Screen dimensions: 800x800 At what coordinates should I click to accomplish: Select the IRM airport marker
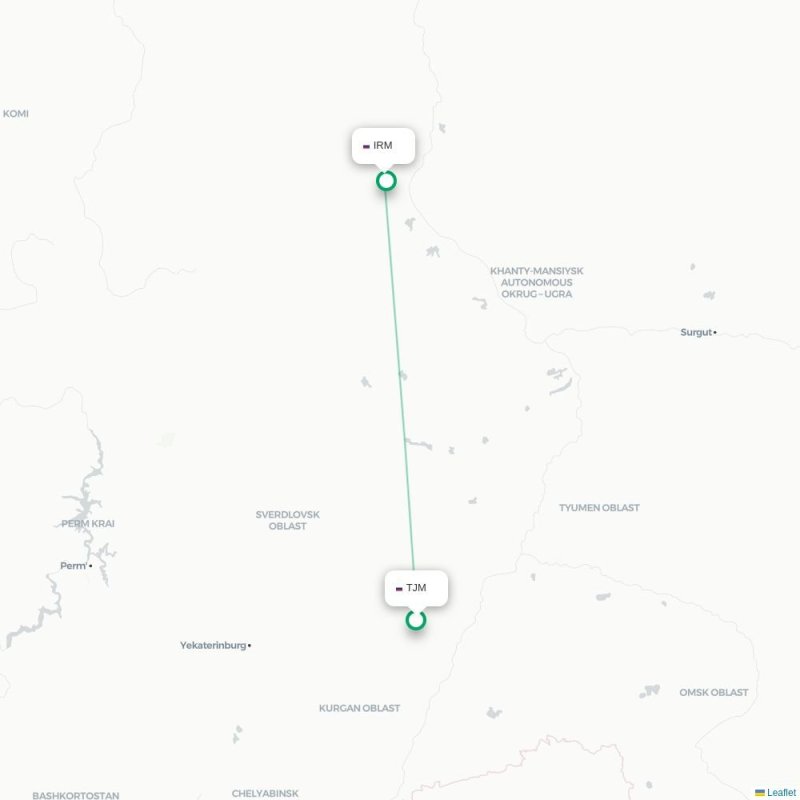(x=386, y=181)
